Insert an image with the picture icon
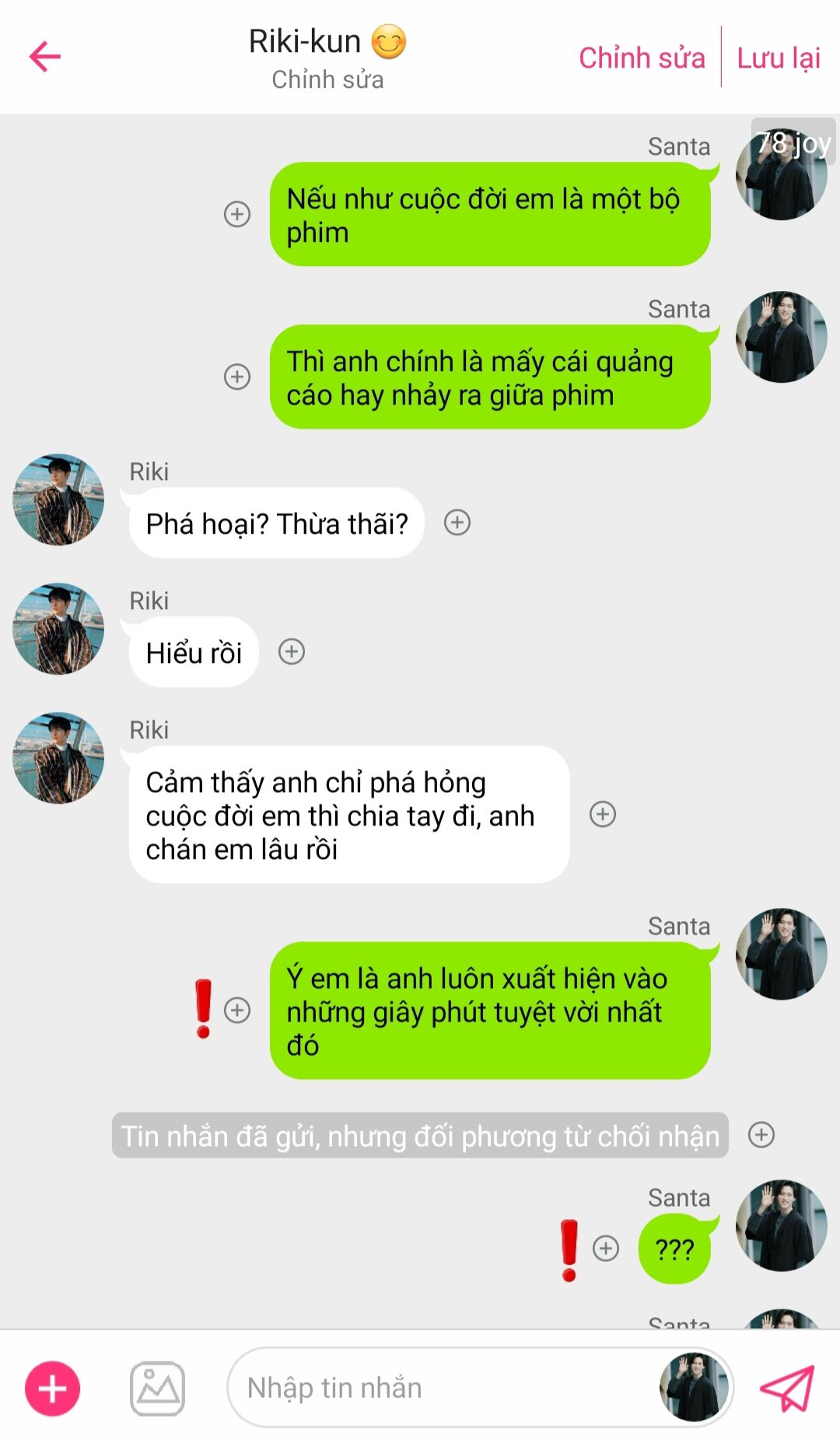840x1444 pixels. [x=157, y=1389]
